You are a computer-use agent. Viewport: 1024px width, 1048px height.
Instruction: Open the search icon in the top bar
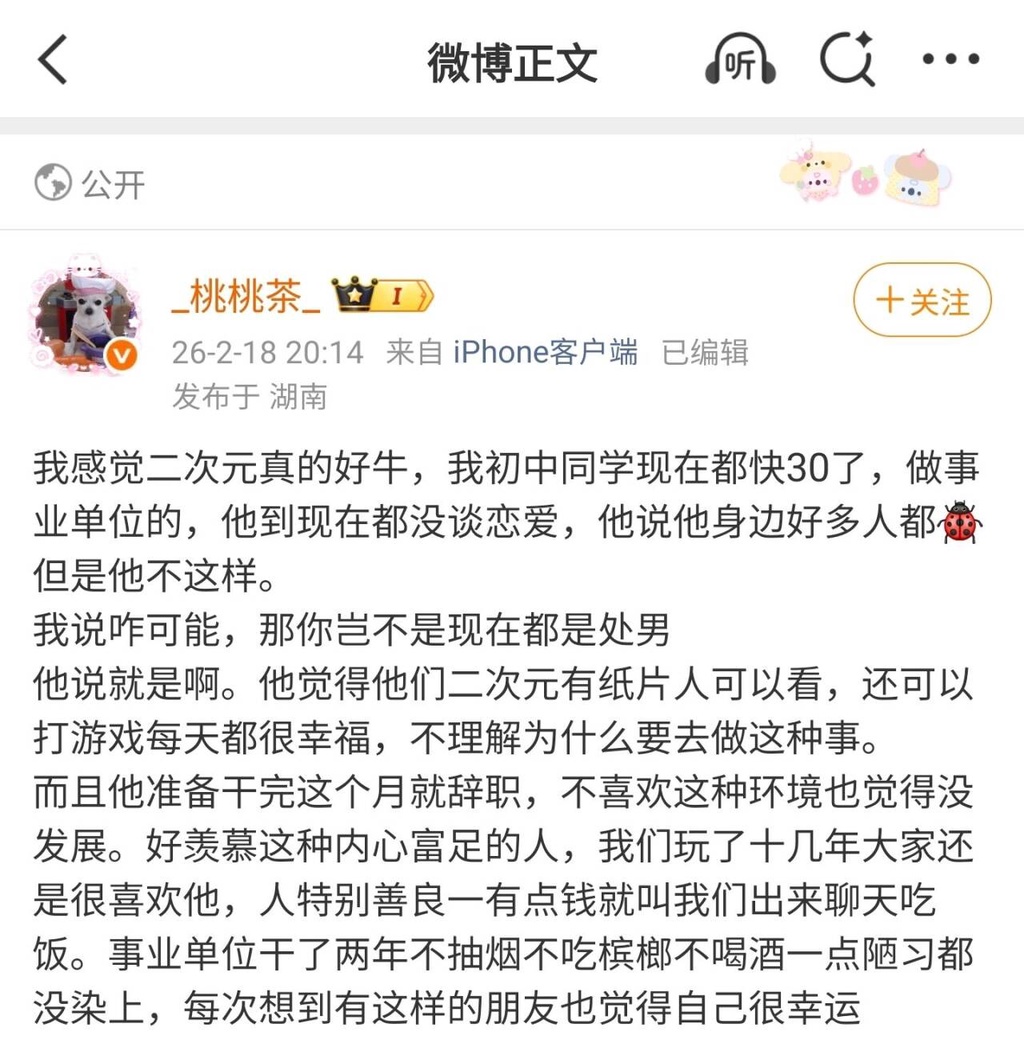(847, 60)
